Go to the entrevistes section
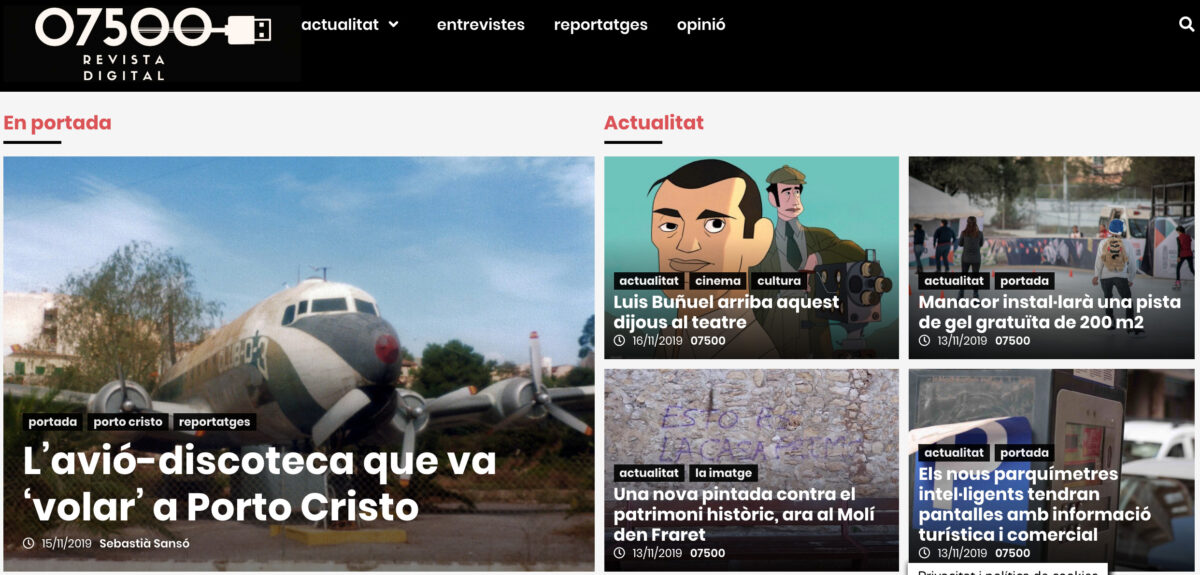 480,25
